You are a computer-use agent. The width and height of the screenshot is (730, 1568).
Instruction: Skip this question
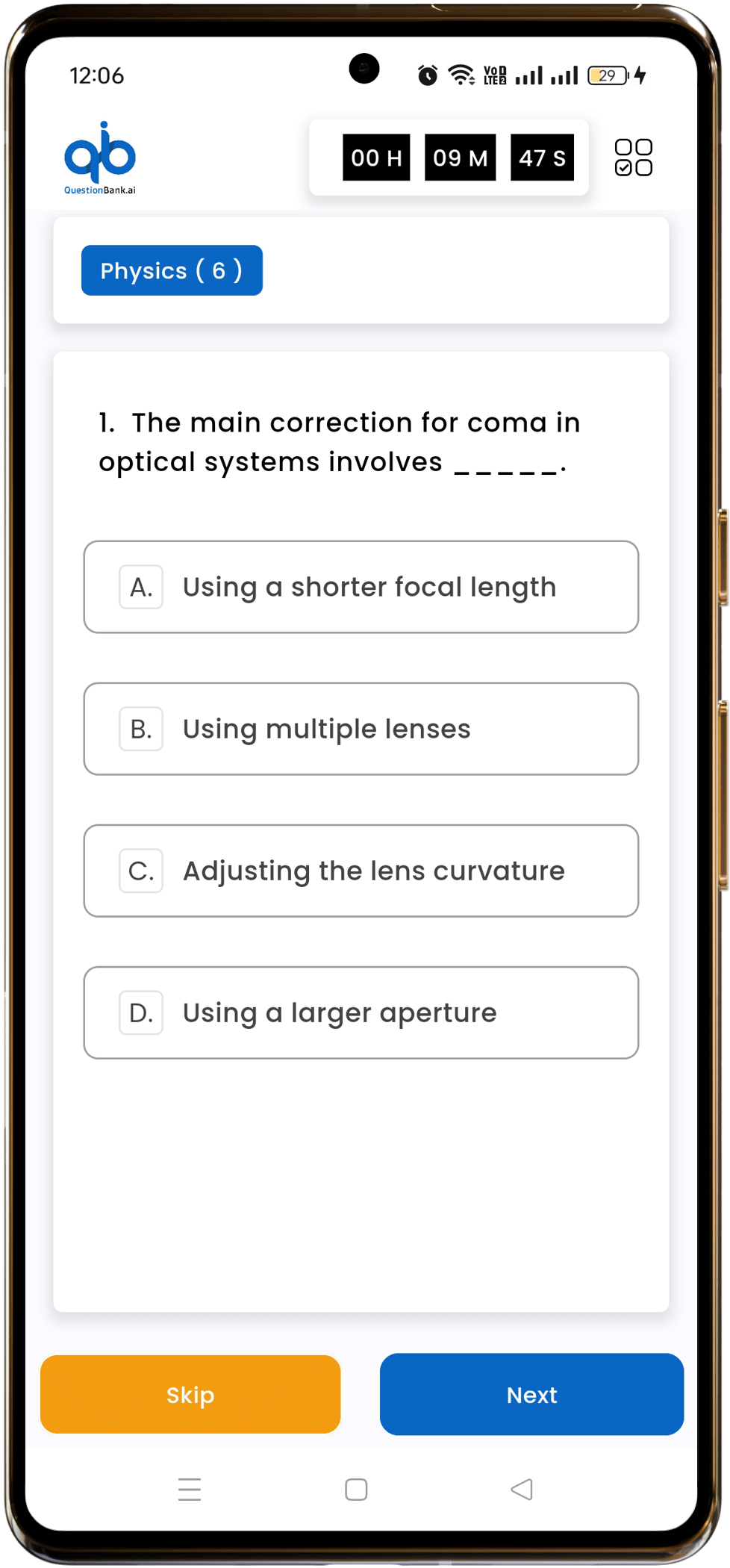(190, 1394)
